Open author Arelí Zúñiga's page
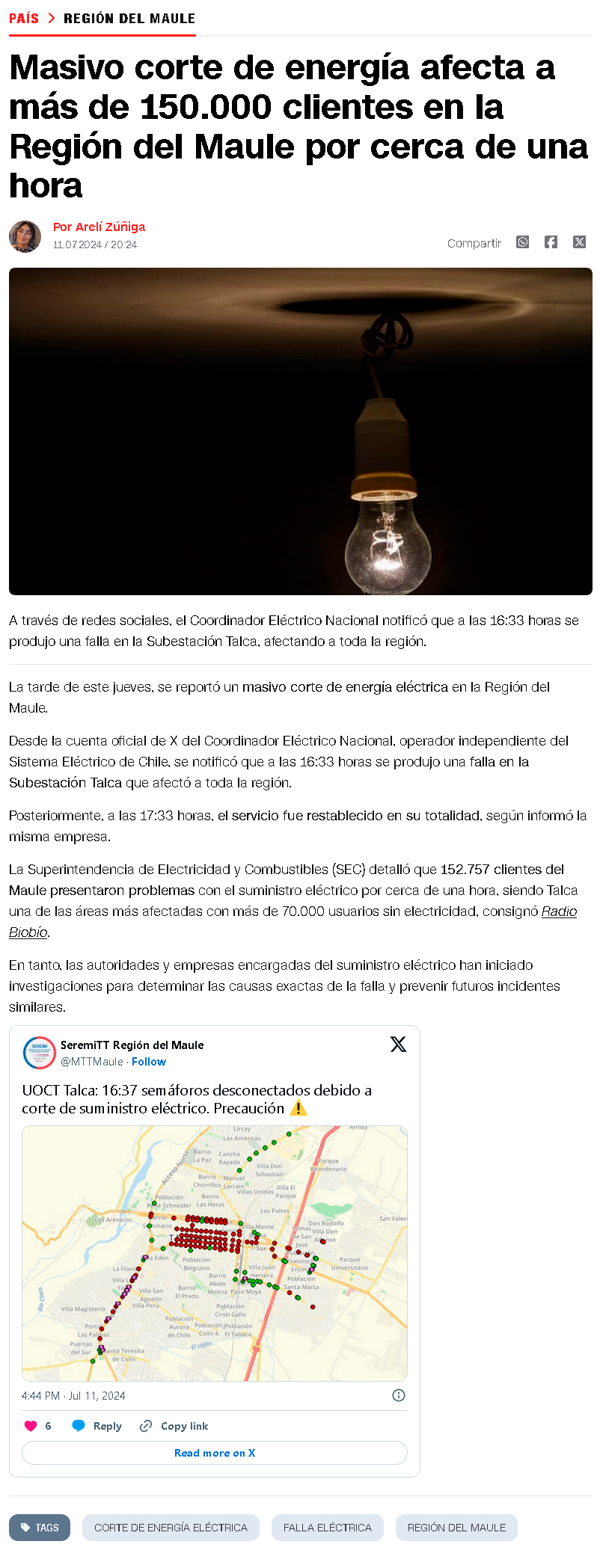Viewport: 600px width, 1568px height. (99, 227)
